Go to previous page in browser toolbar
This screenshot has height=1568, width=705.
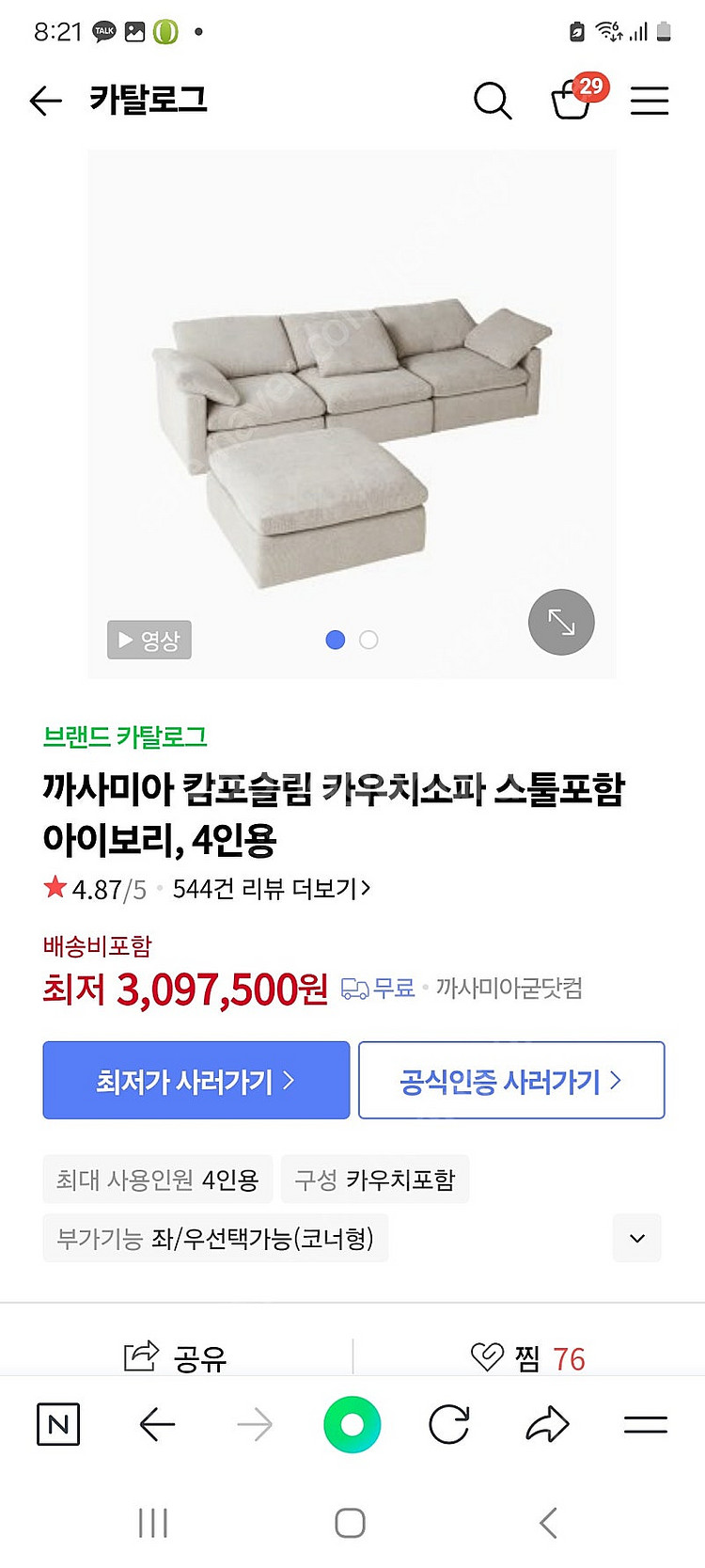[x=157, y=1424]
